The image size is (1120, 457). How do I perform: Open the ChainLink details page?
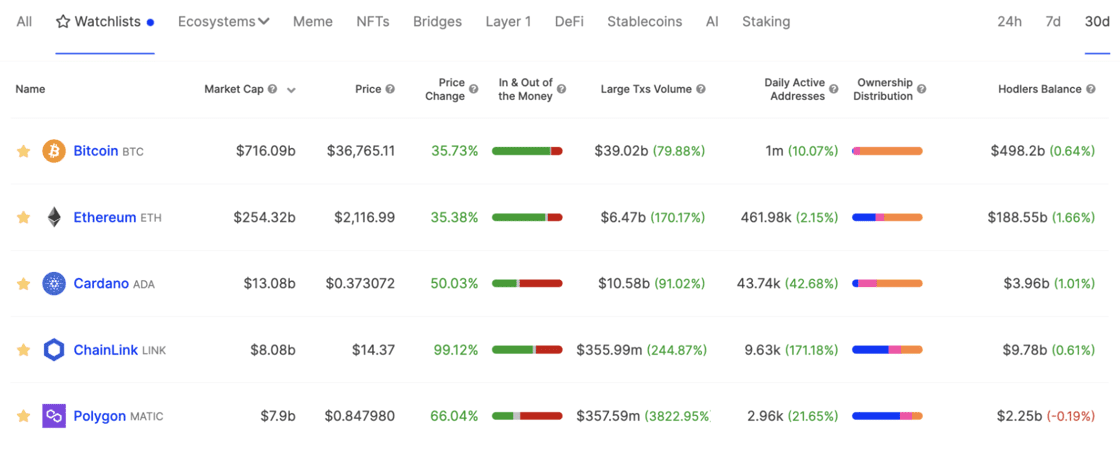point(105,350)
